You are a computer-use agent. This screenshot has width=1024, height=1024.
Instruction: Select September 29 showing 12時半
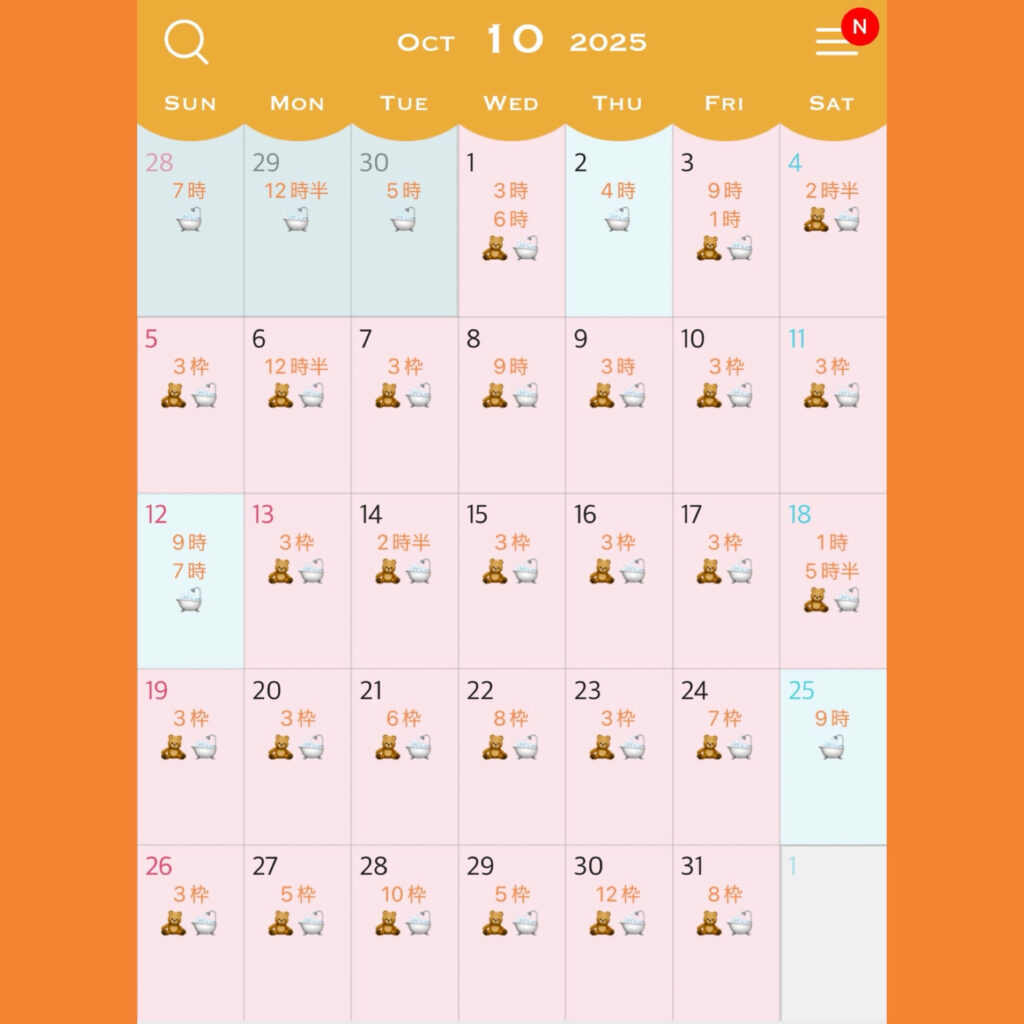coord(297,222)
